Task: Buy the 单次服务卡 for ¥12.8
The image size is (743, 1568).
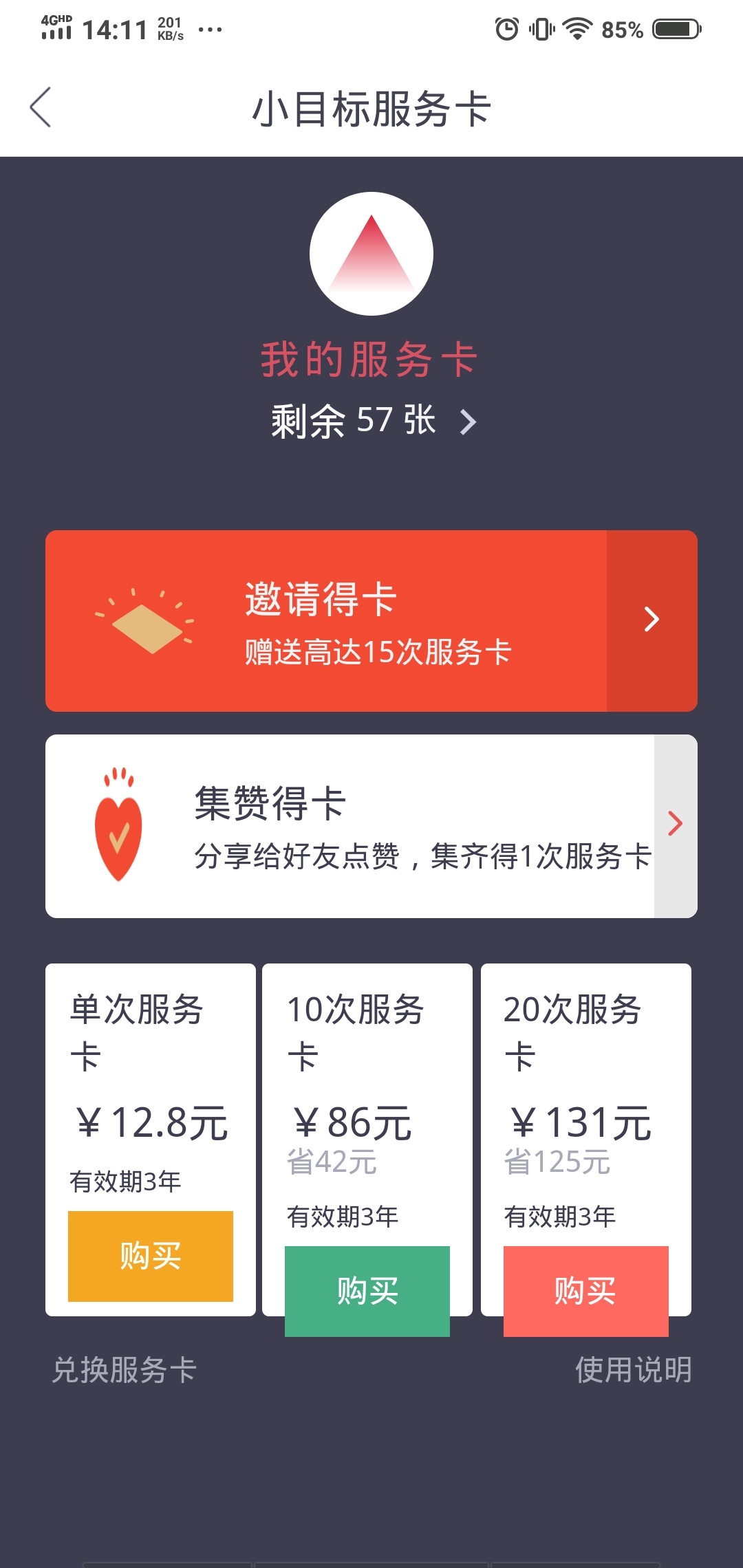Action: tap(151, 1256)
